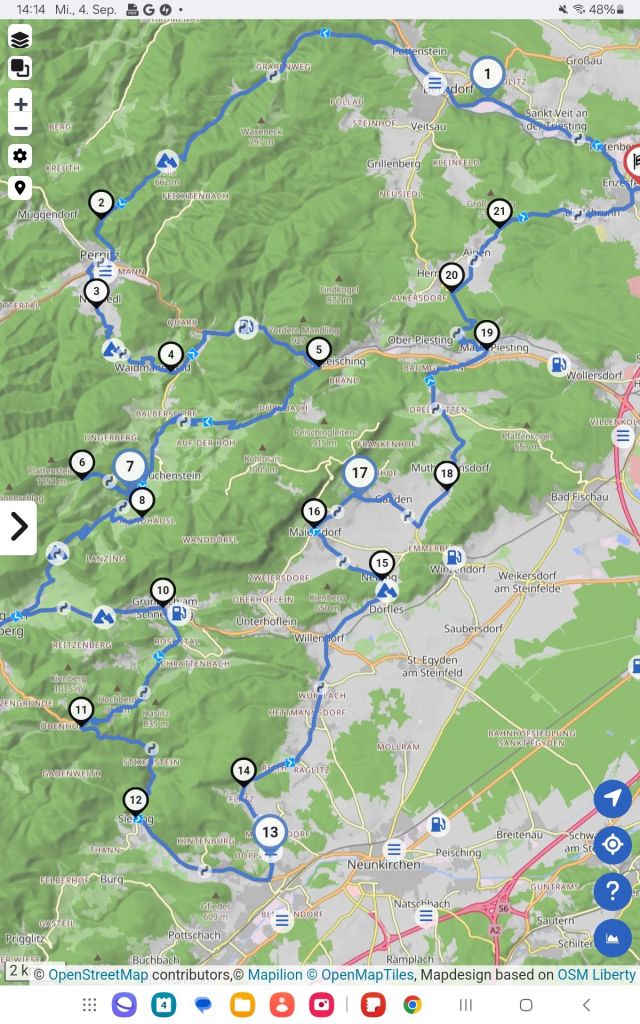Tap the location pin button

20,187
